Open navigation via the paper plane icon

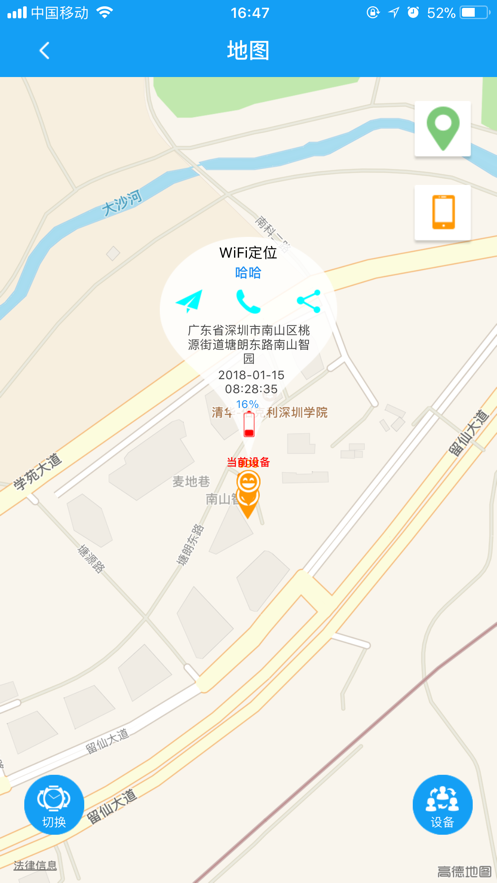(189, 302)
